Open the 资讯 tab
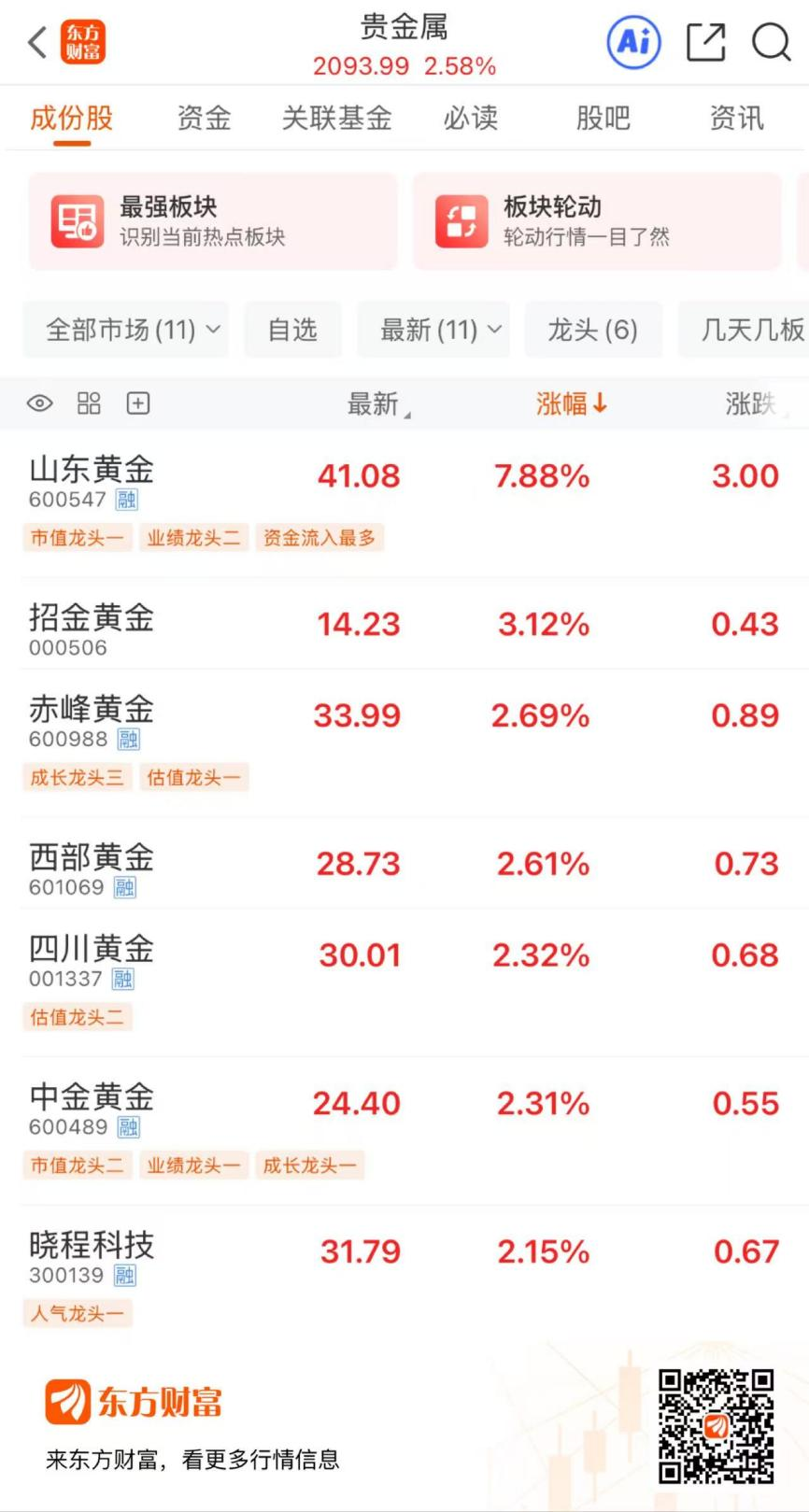 pos(736,119)
